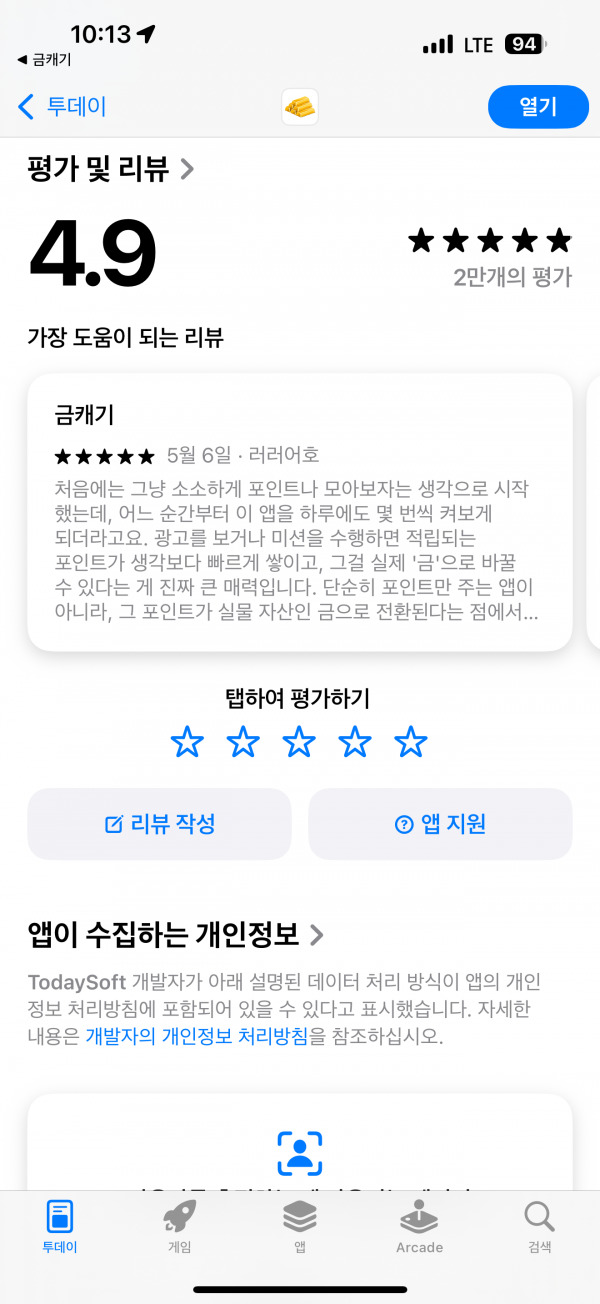Open the 평가 및 리뷰 section
600x1304 pixels.
[111, 169]
